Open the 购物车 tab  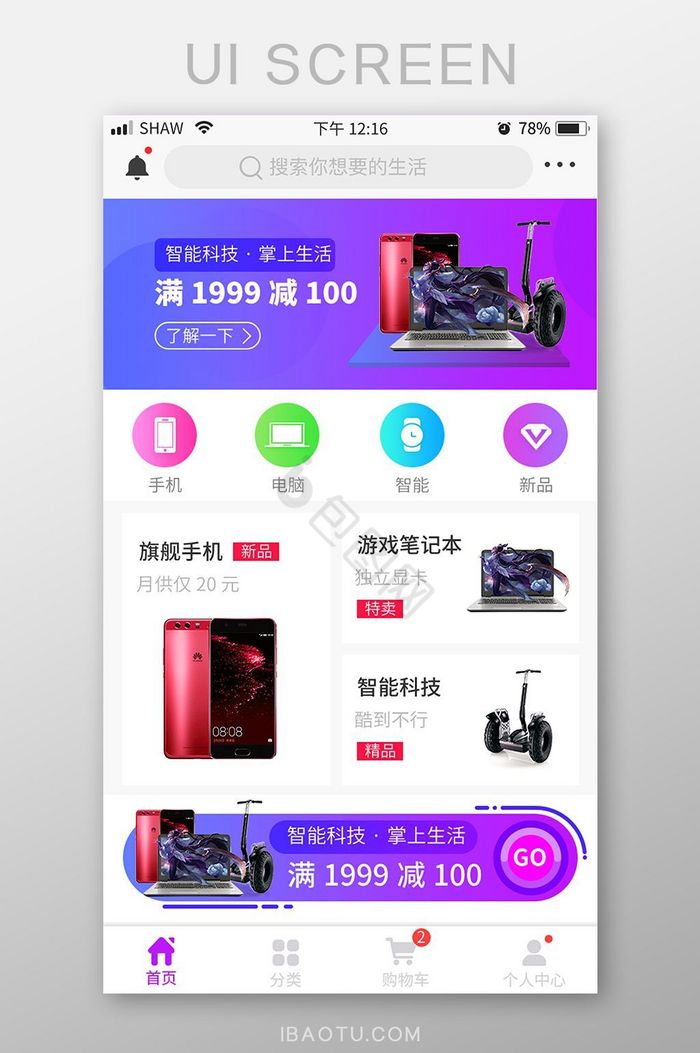(405, 961)
